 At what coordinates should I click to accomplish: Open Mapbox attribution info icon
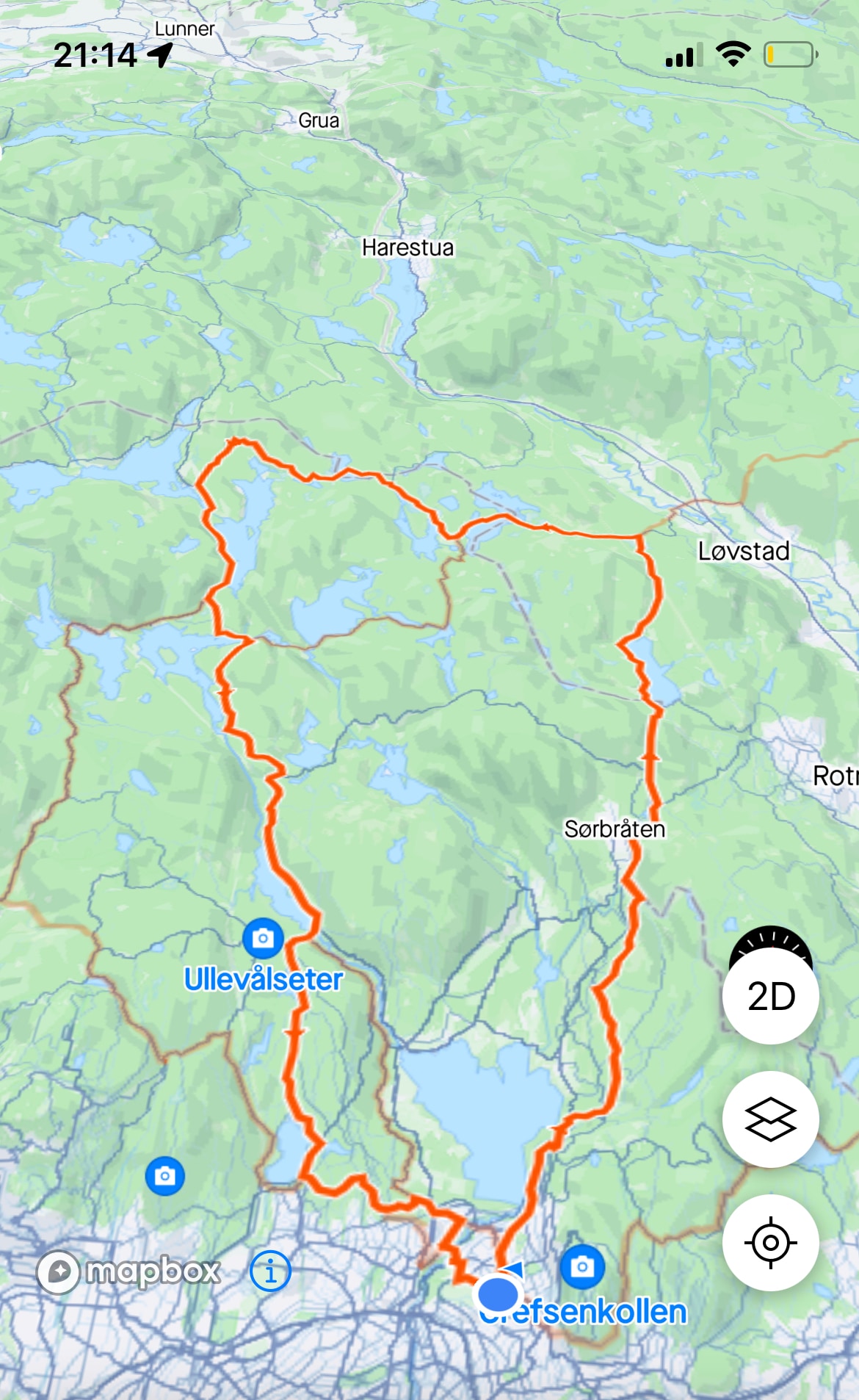tap(270, 1271)
